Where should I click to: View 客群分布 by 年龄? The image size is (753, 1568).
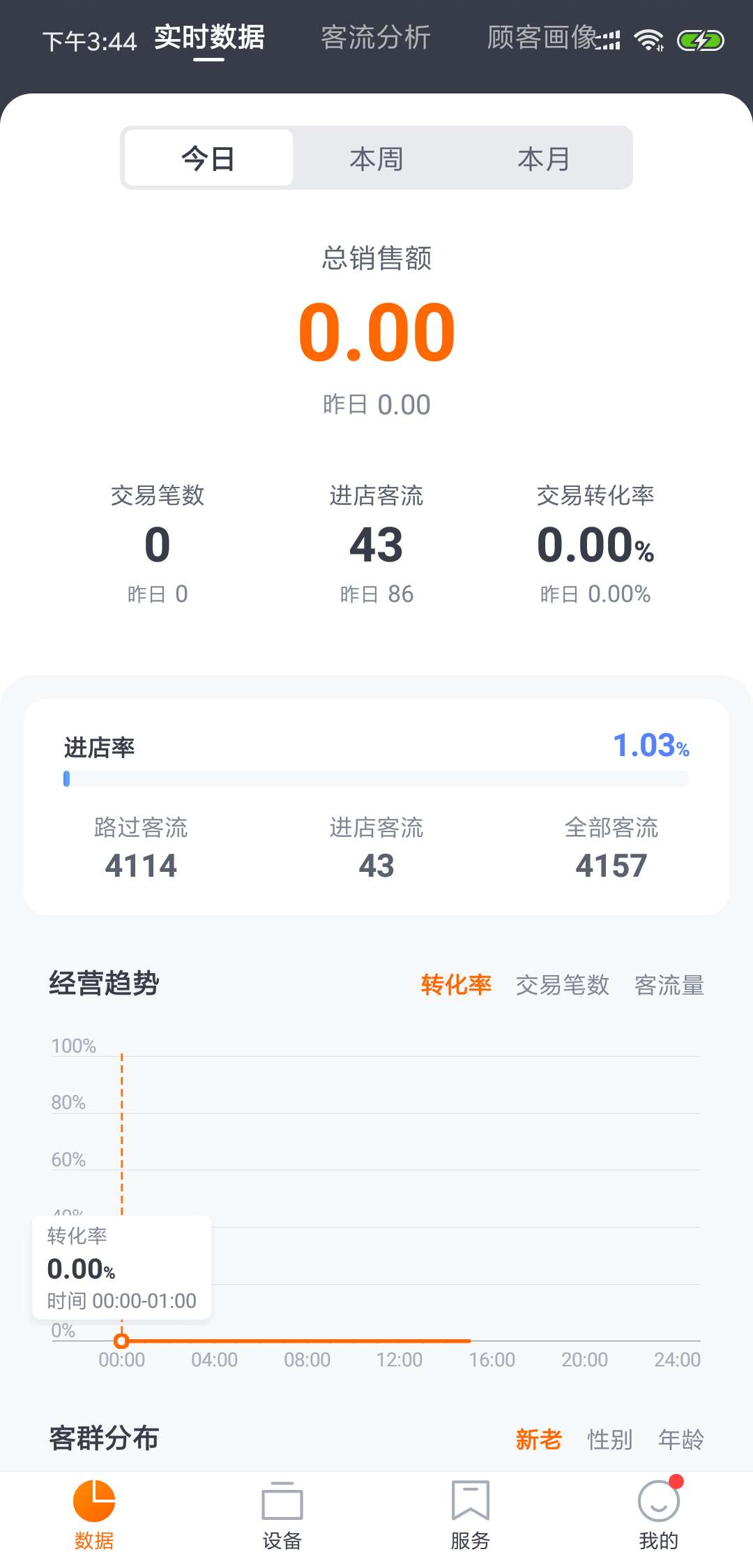680,1439
